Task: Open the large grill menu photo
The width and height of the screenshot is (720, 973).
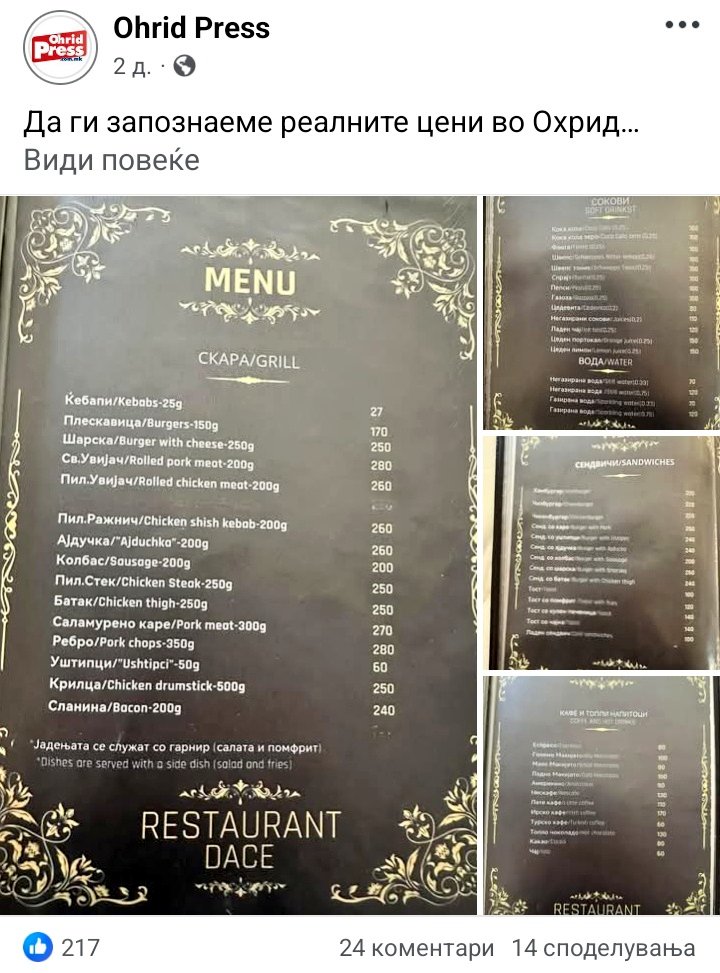Action: (239, 555)
